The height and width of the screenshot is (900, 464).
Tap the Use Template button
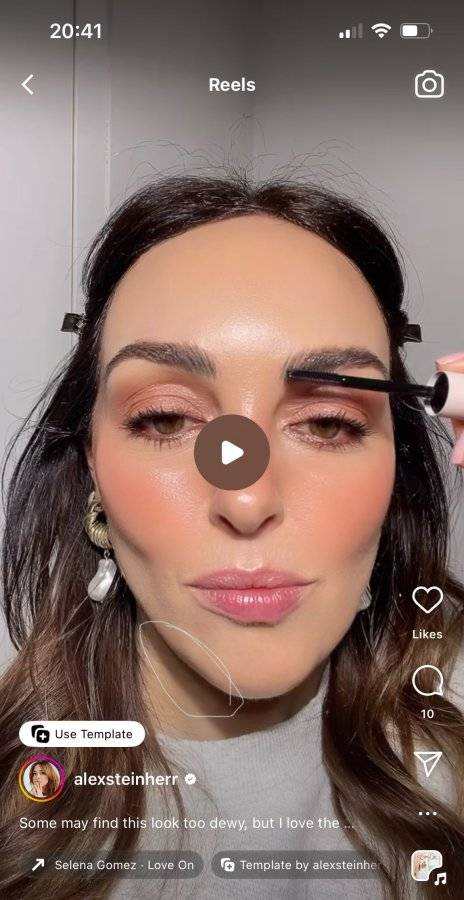[x=82, y=734]
